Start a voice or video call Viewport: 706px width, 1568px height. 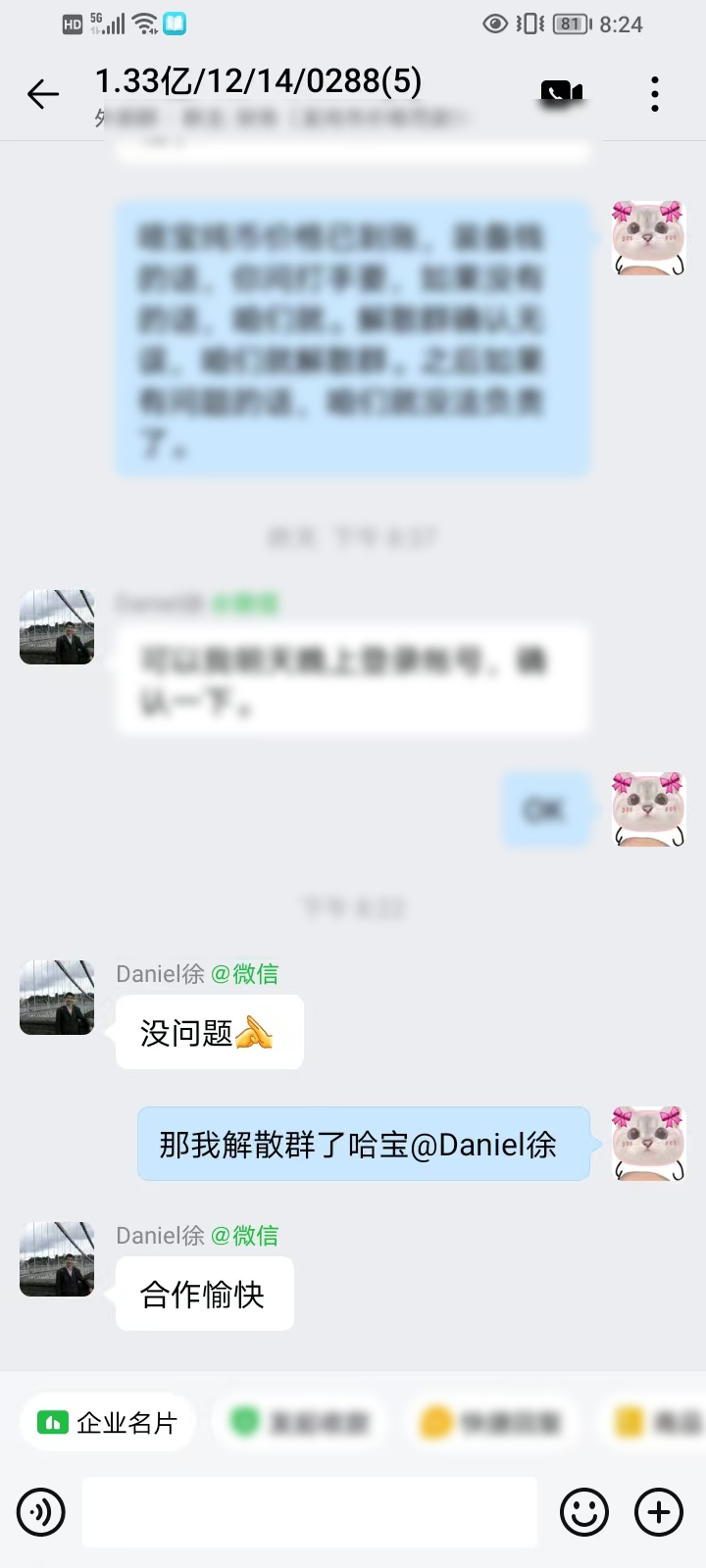click(561, 94)
